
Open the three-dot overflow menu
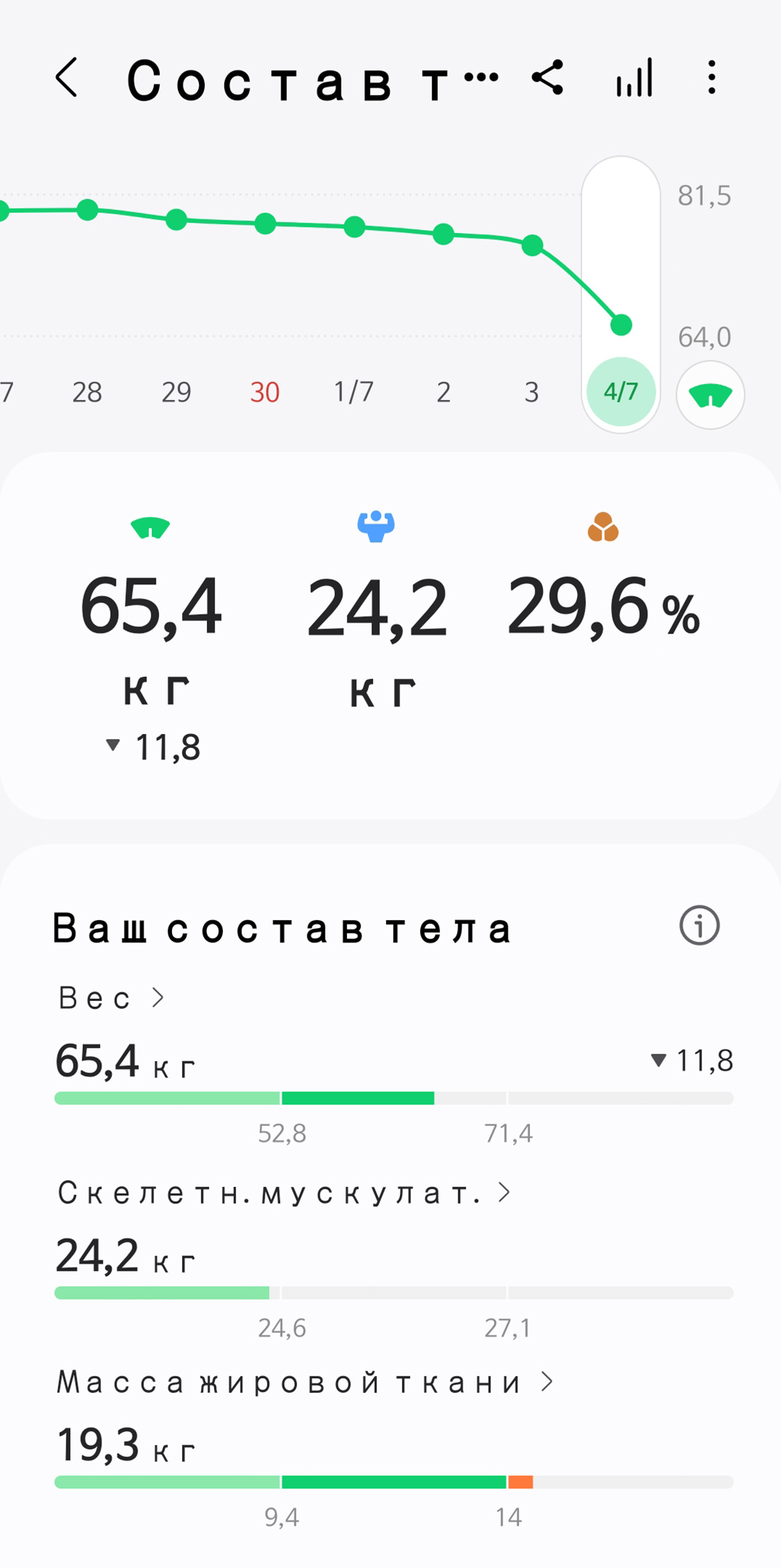[712, 77]
